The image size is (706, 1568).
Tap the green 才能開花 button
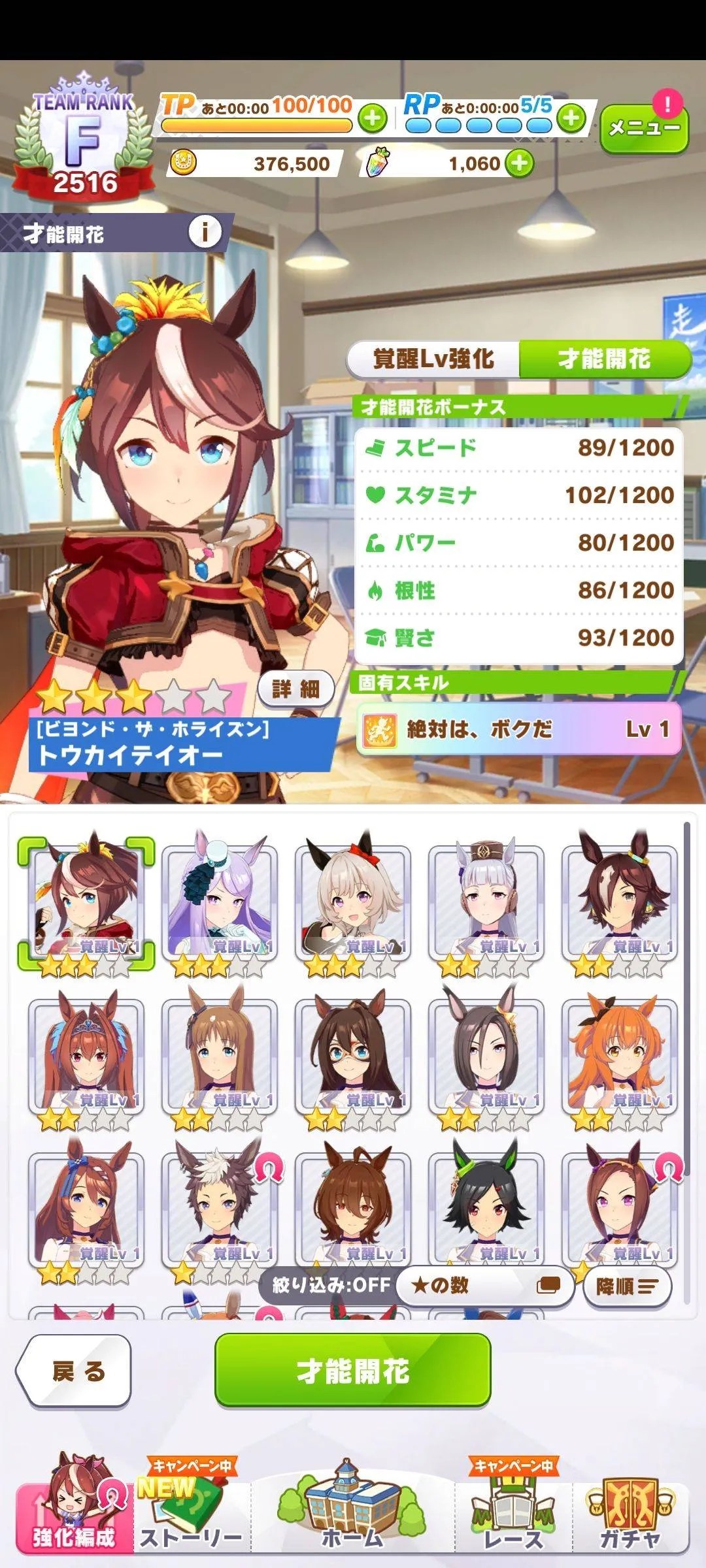coord(352,1371)
